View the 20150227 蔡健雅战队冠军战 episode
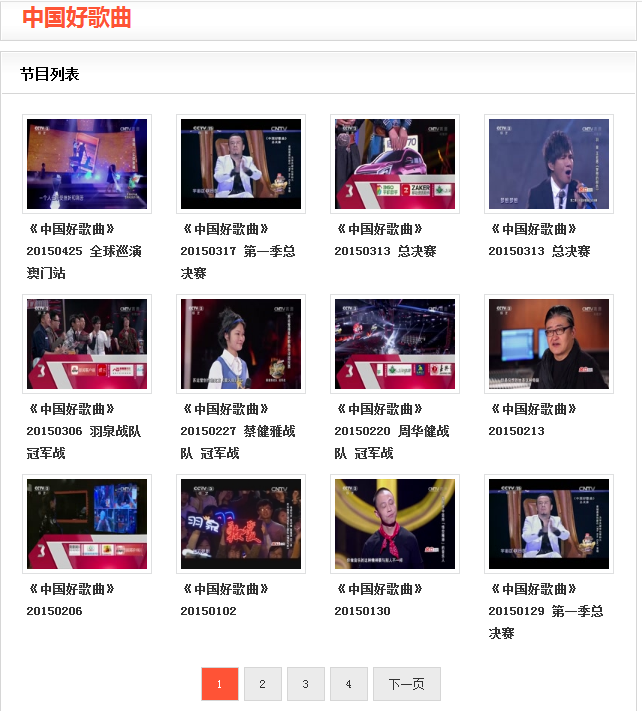The image size is (642, 711). click(241, 344)
